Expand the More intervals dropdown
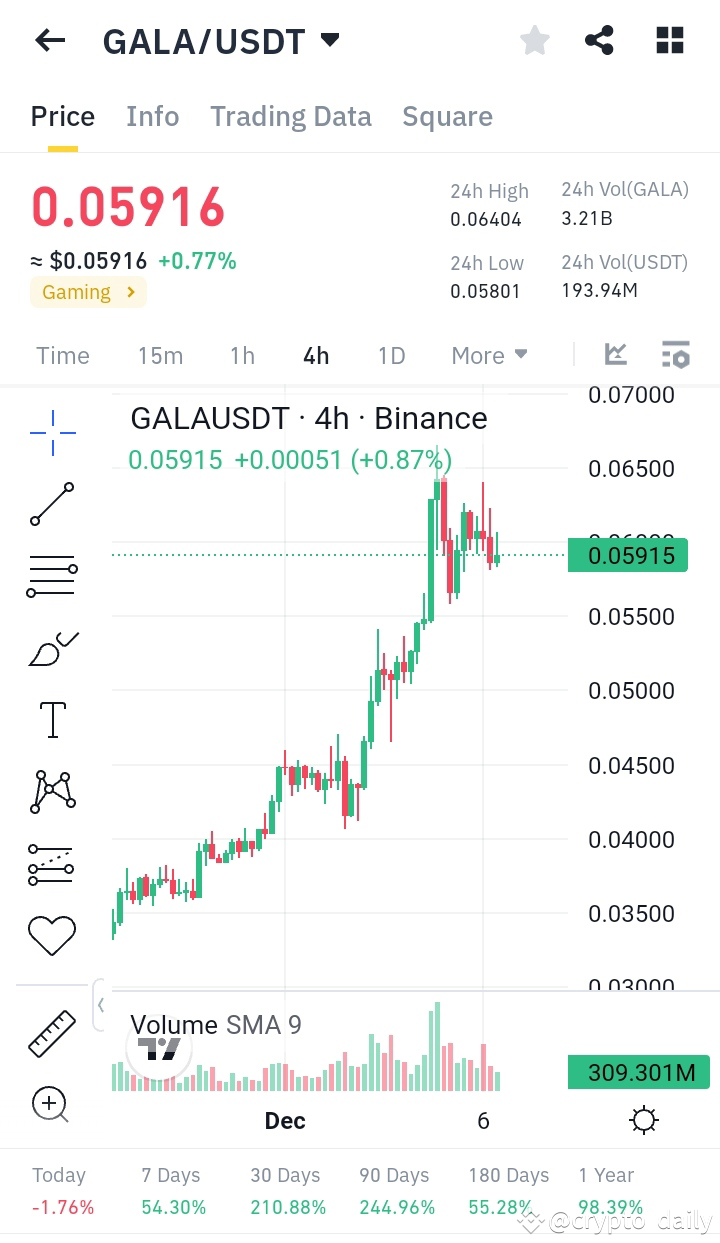This screenshot has width=720, height=1243. [x=488, y=355]
